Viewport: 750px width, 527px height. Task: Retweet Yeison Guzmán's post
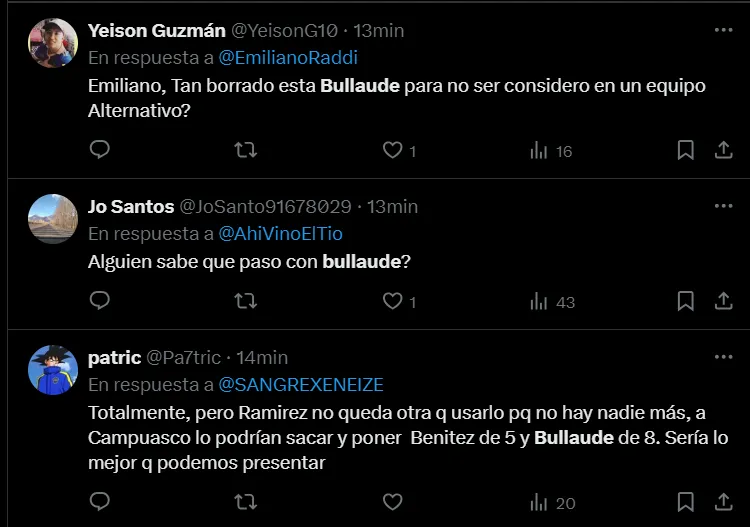point(245,150)
